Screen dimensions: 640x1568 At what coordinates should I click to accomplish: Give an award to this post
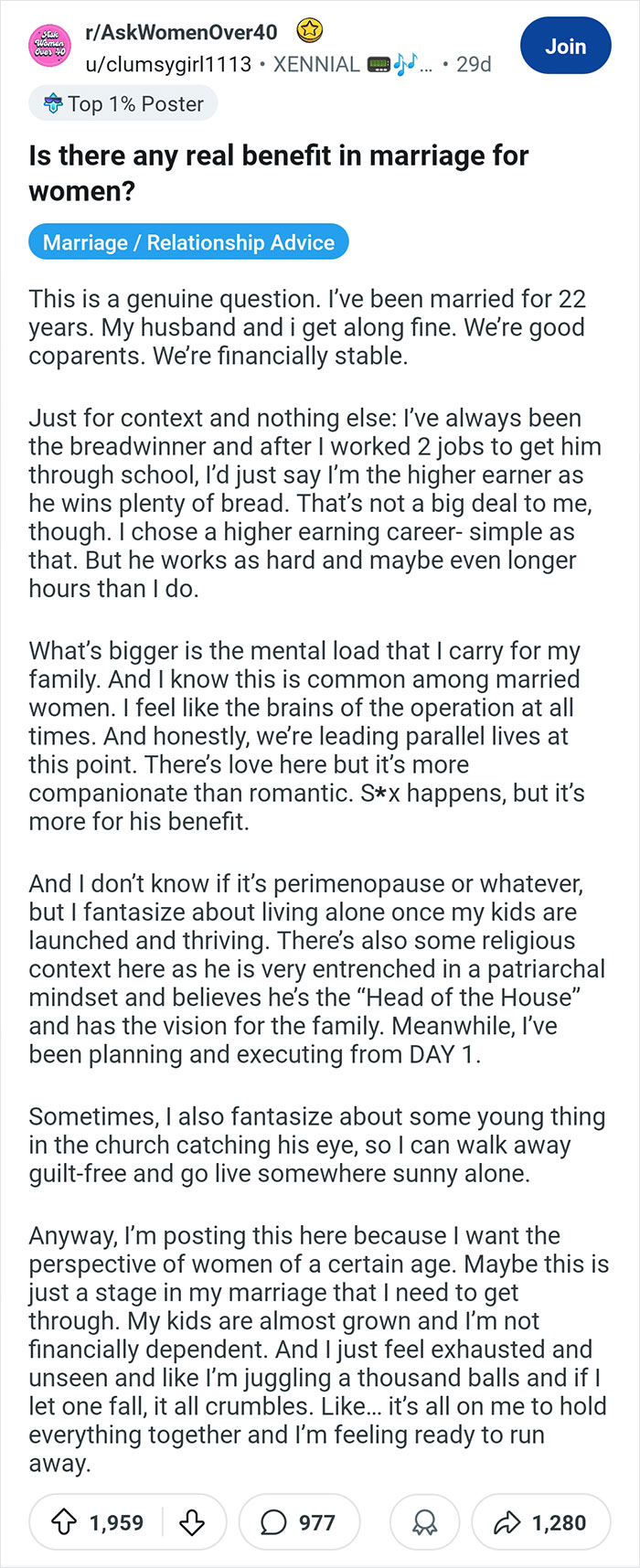425,1522
